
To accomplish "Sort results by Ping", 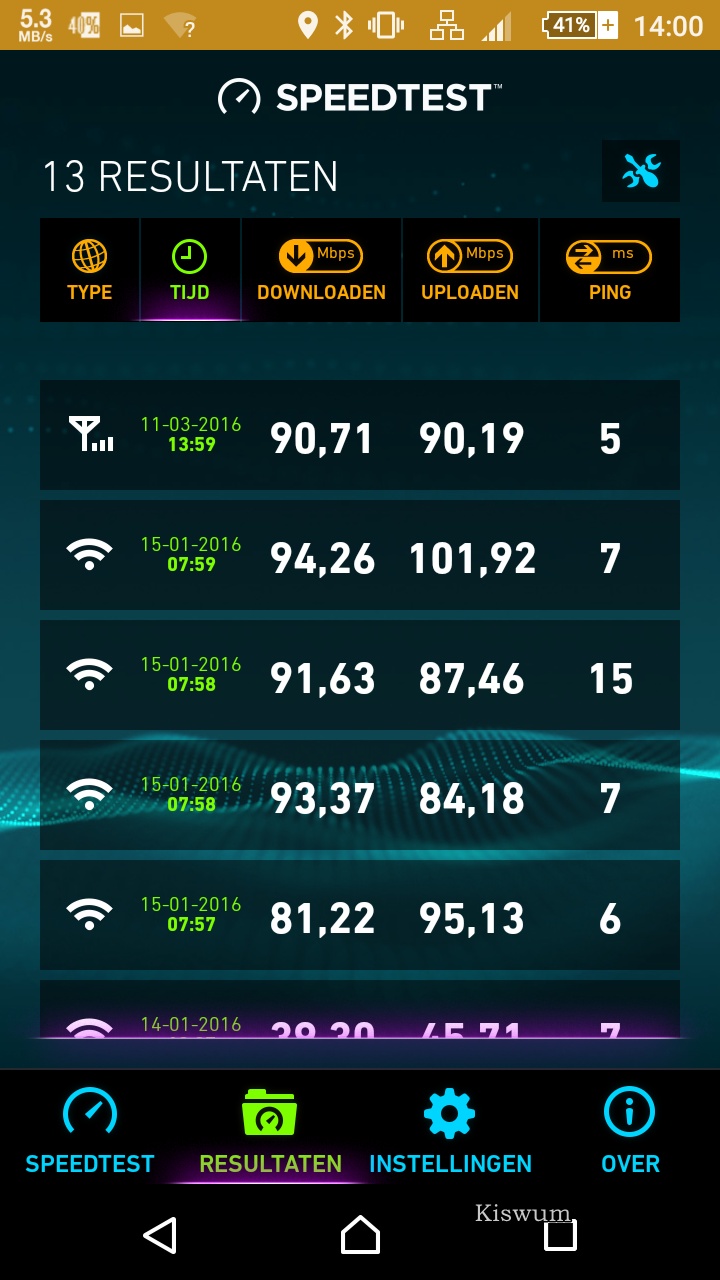I will pos(610,270).
